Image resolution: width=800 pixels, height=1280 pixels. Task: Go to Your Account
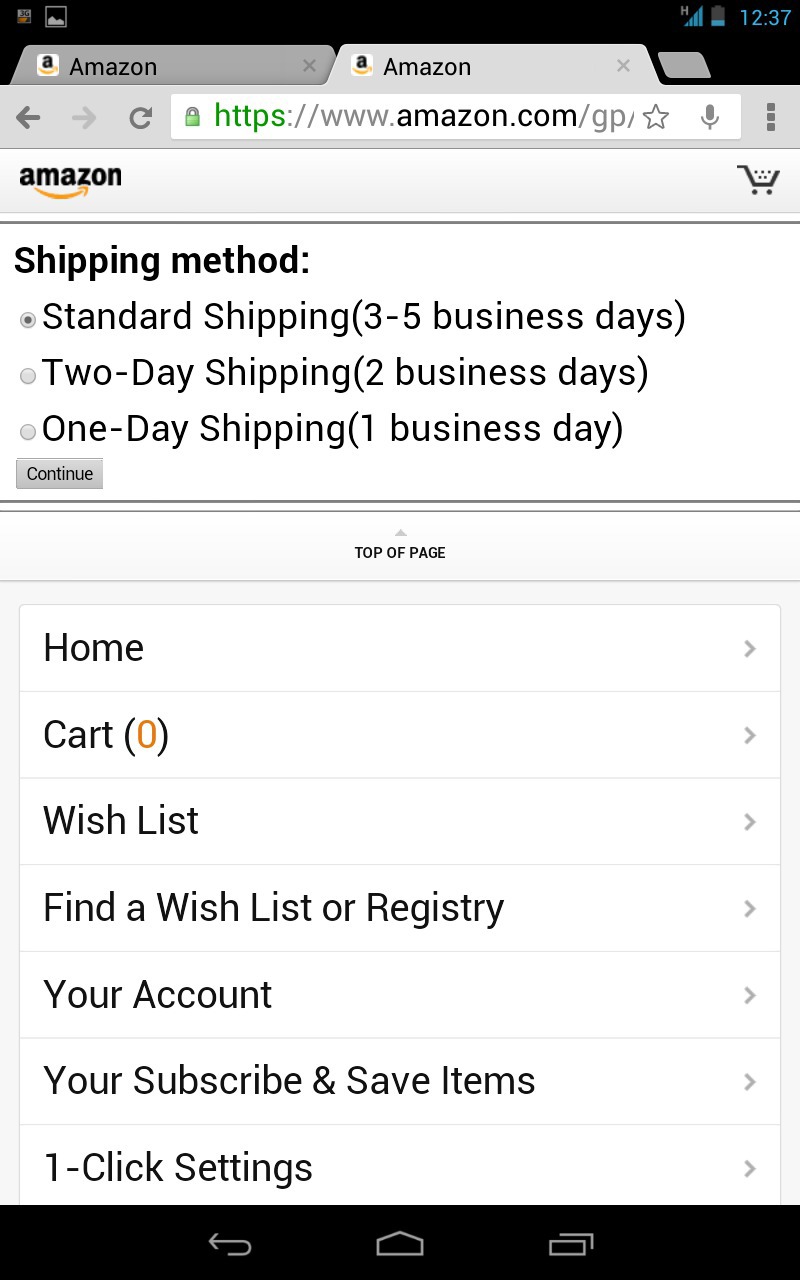400,995
